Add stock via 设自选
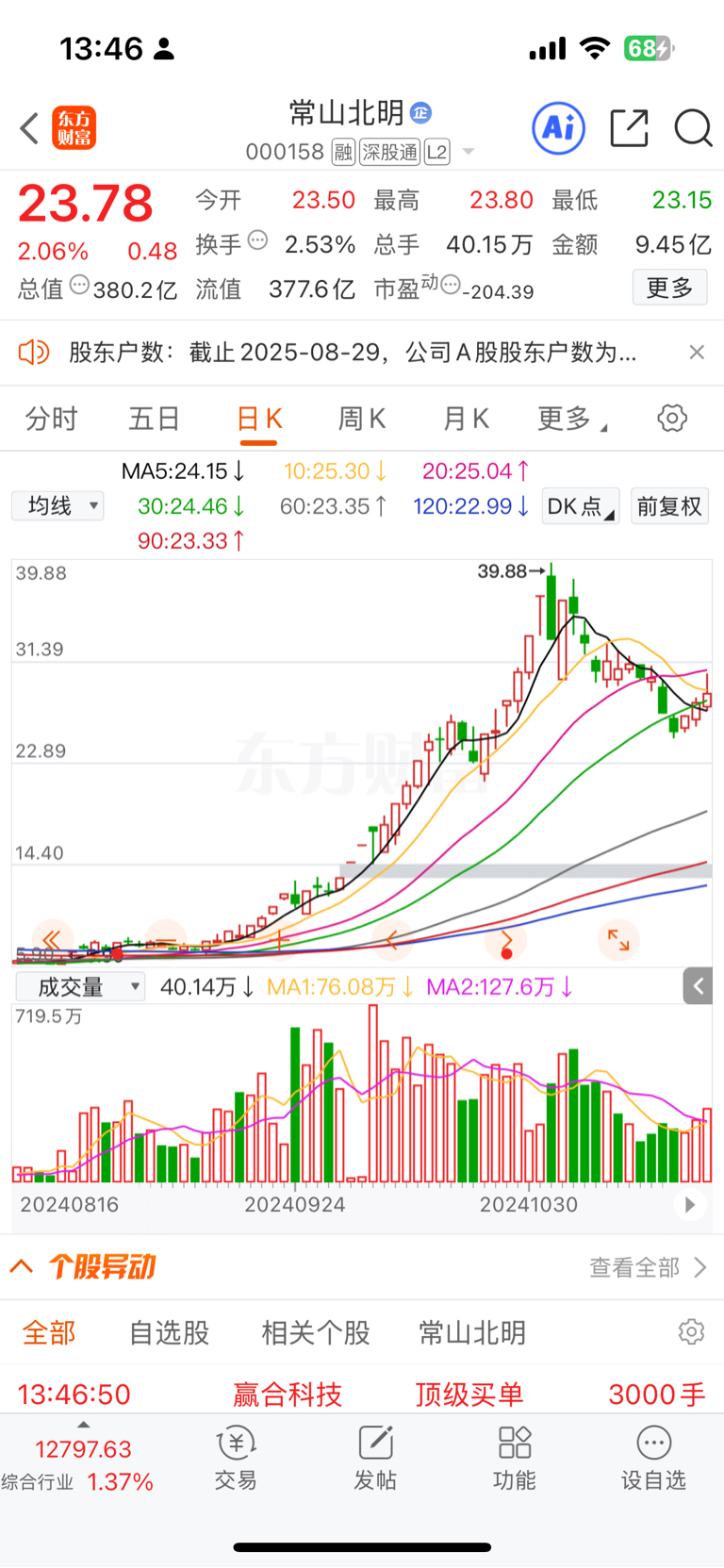 (x=653, y=1458)
